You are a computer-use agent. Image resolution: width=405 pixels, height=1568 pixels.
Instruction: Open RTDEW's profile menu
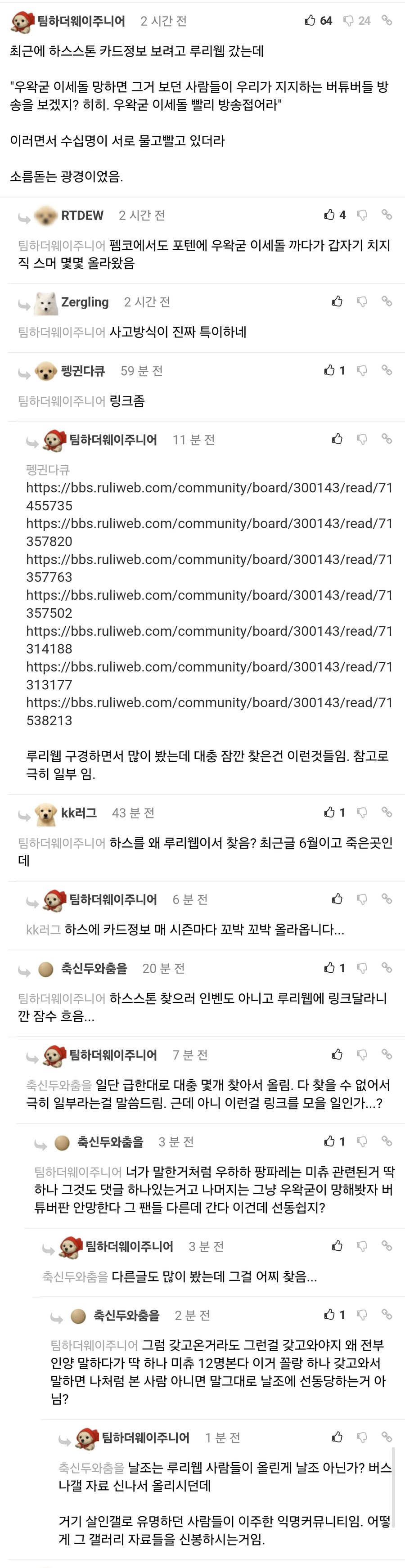coord(81,216)
